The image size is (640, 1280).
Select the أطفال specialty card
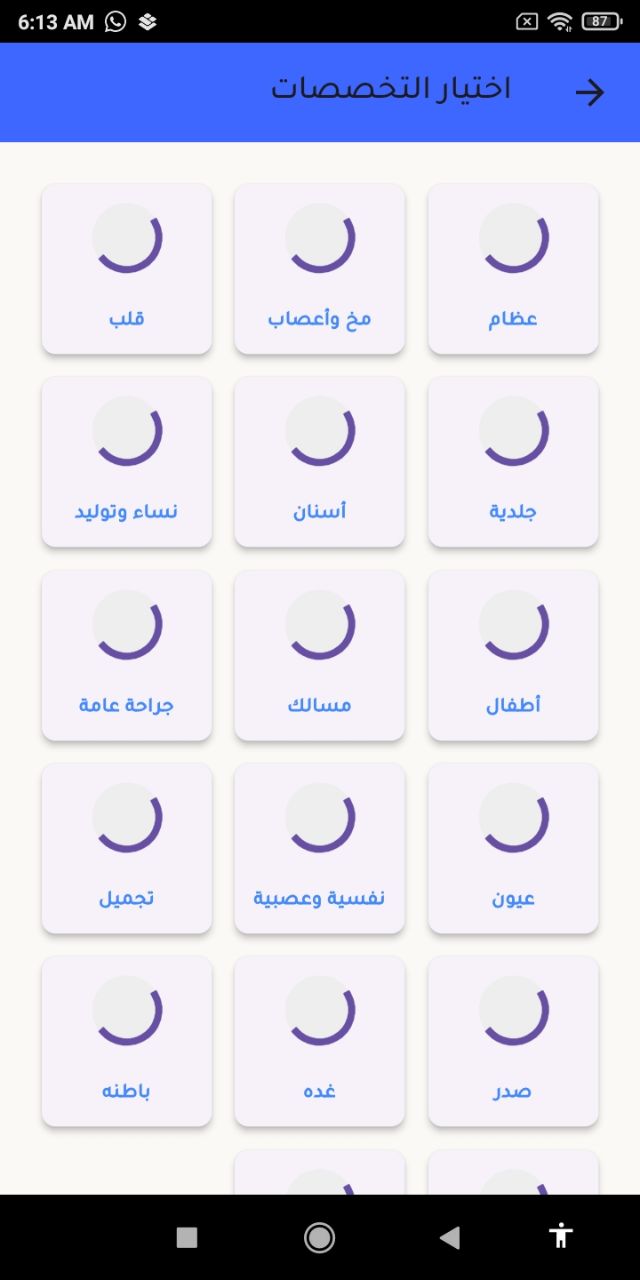tap(513, 655)
